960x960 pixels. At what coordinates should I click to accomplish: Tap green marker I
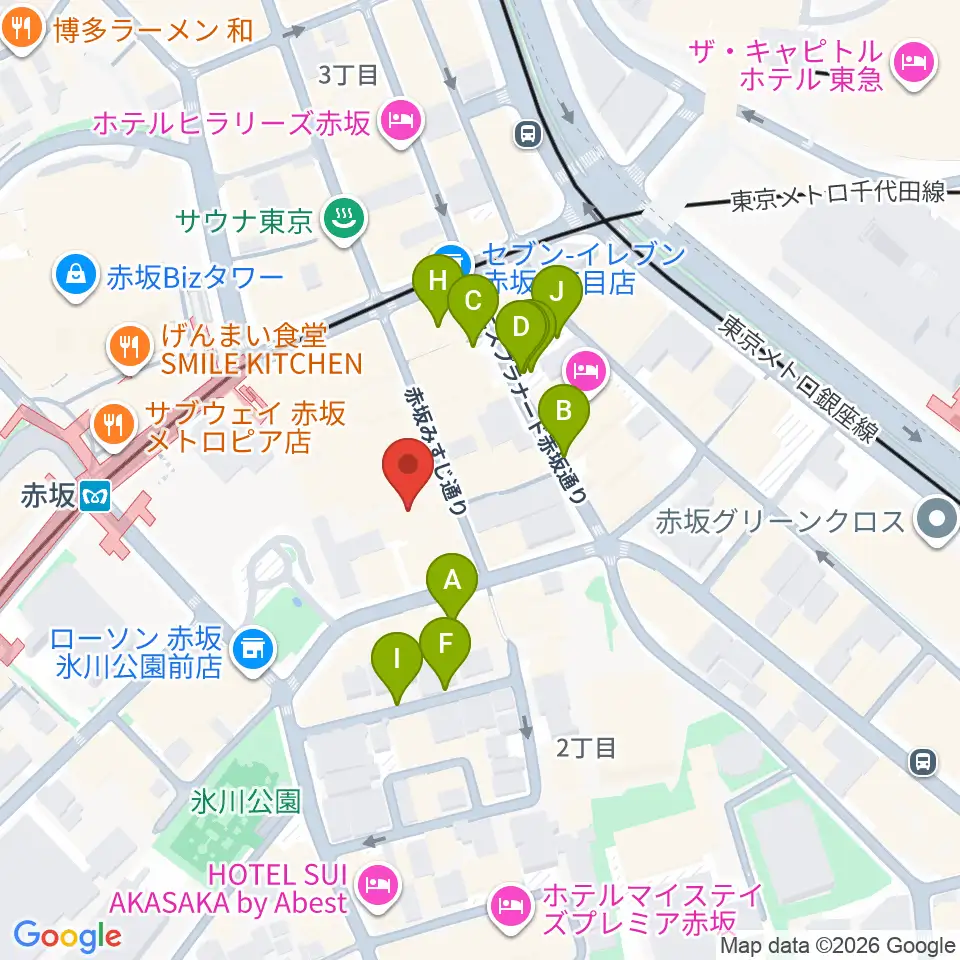[x=397, y=664]
